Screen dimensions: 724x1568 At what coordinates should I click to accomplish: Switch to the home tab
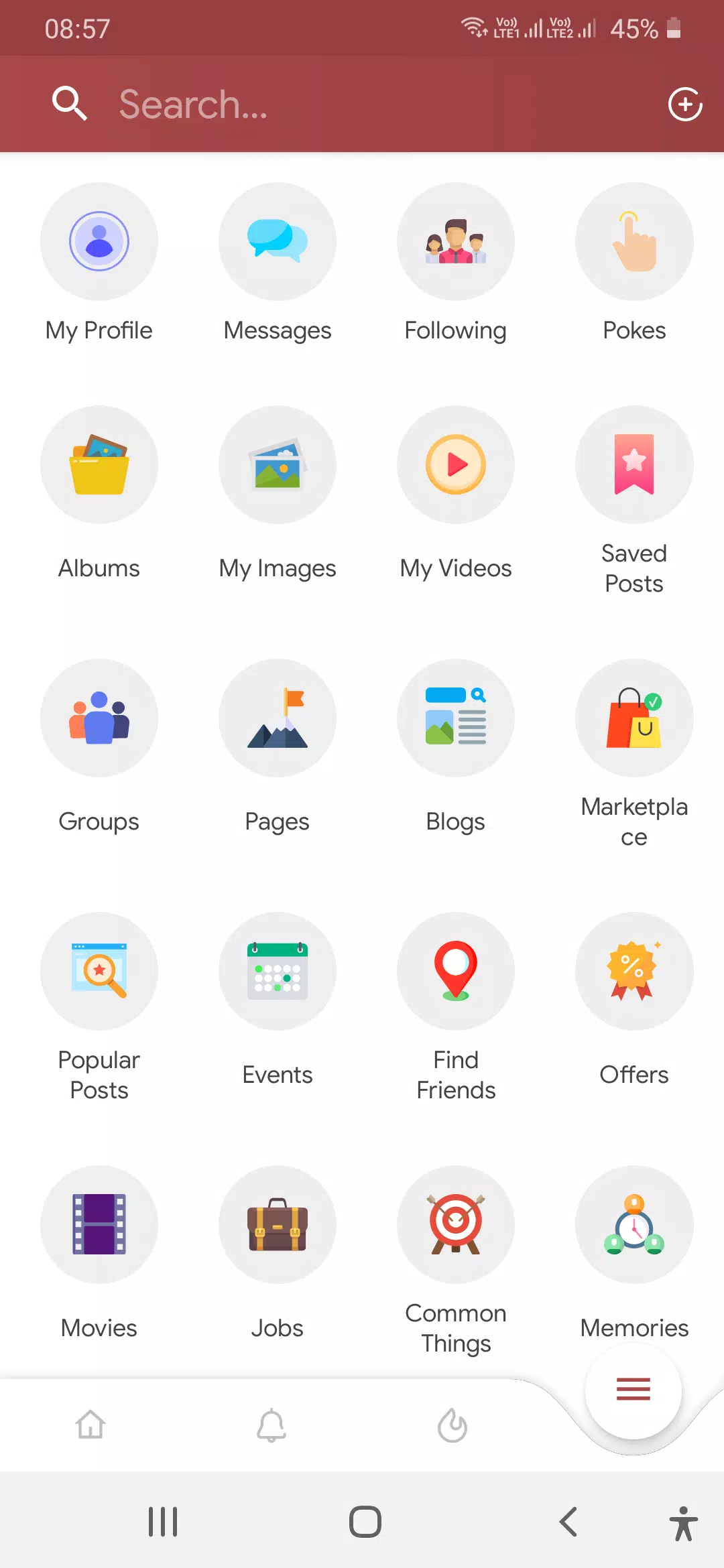coord(90,1425)
